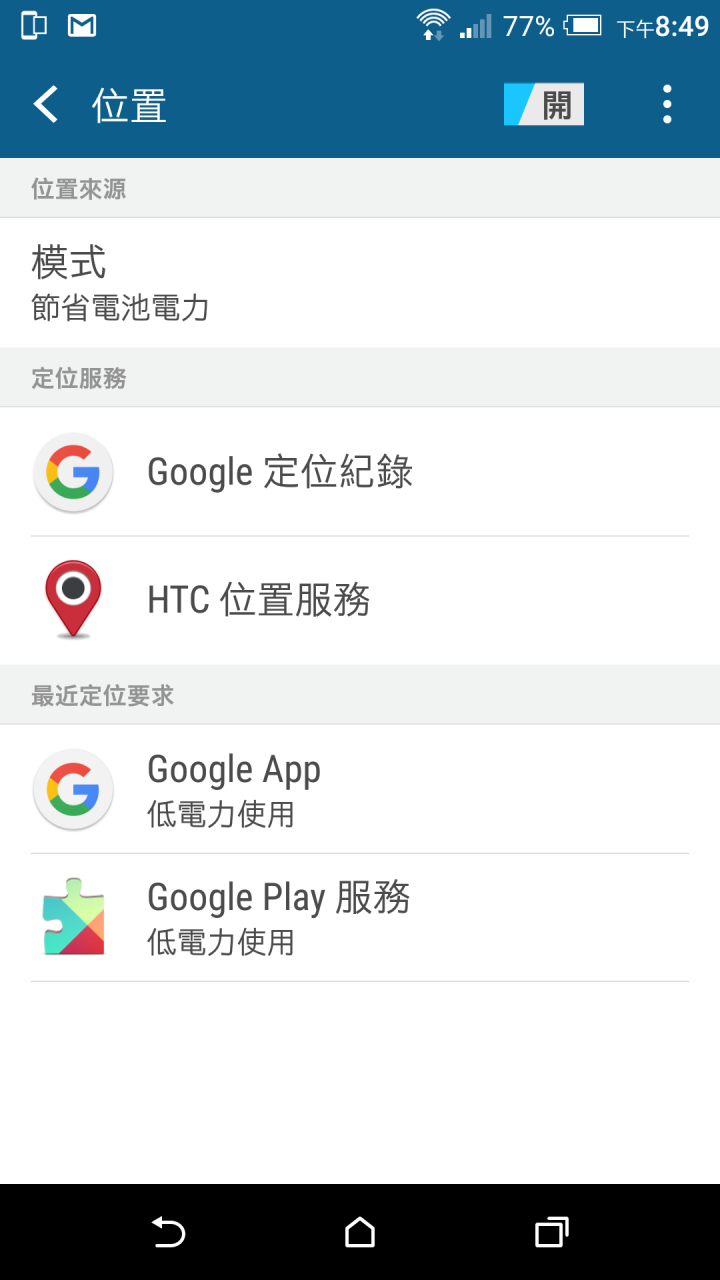Screen dimensions: 720x1280
Task: Open Google 定位紀錄
Action: tap(360, 472)
